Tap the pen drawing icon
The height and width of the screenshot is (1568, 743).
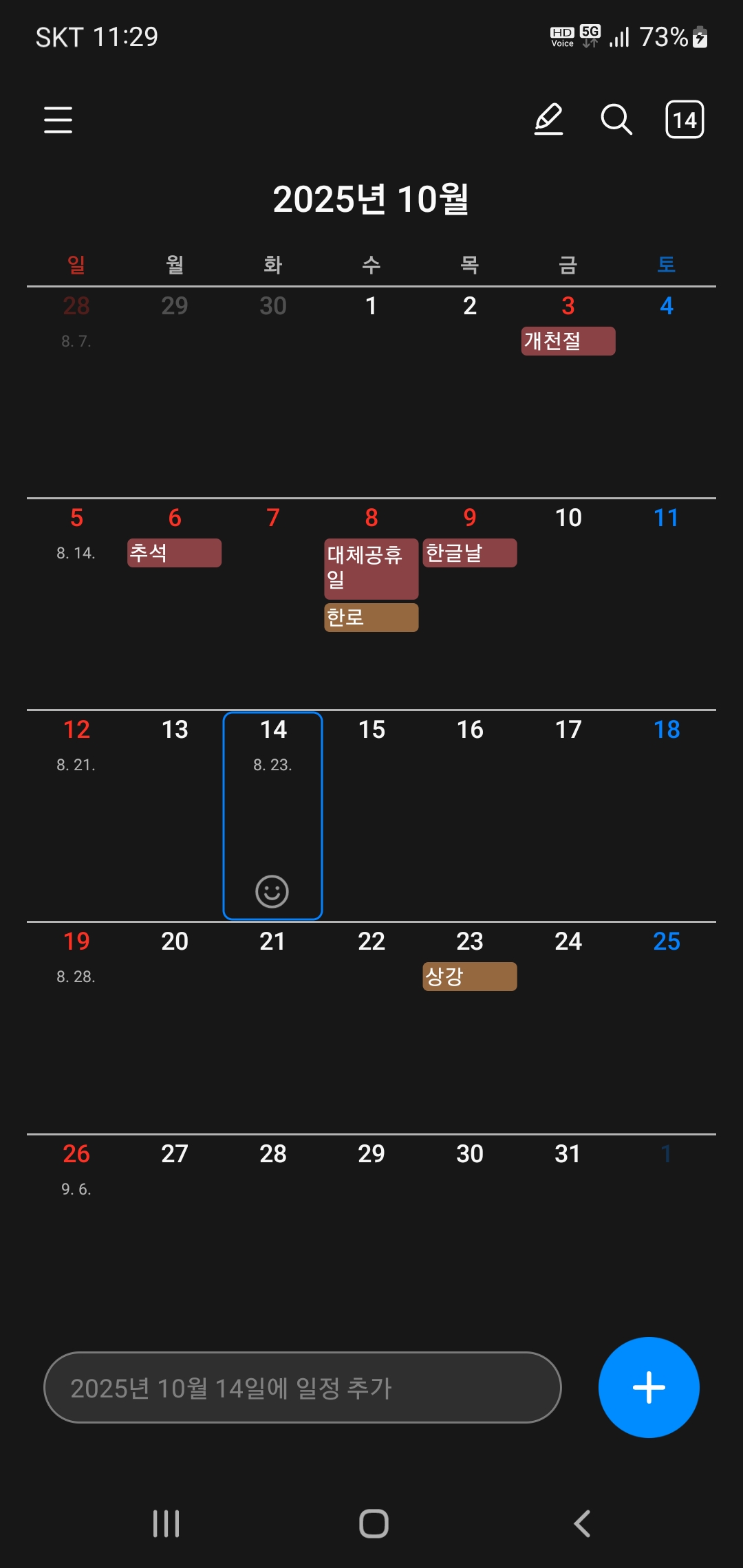tap(549, 120)
